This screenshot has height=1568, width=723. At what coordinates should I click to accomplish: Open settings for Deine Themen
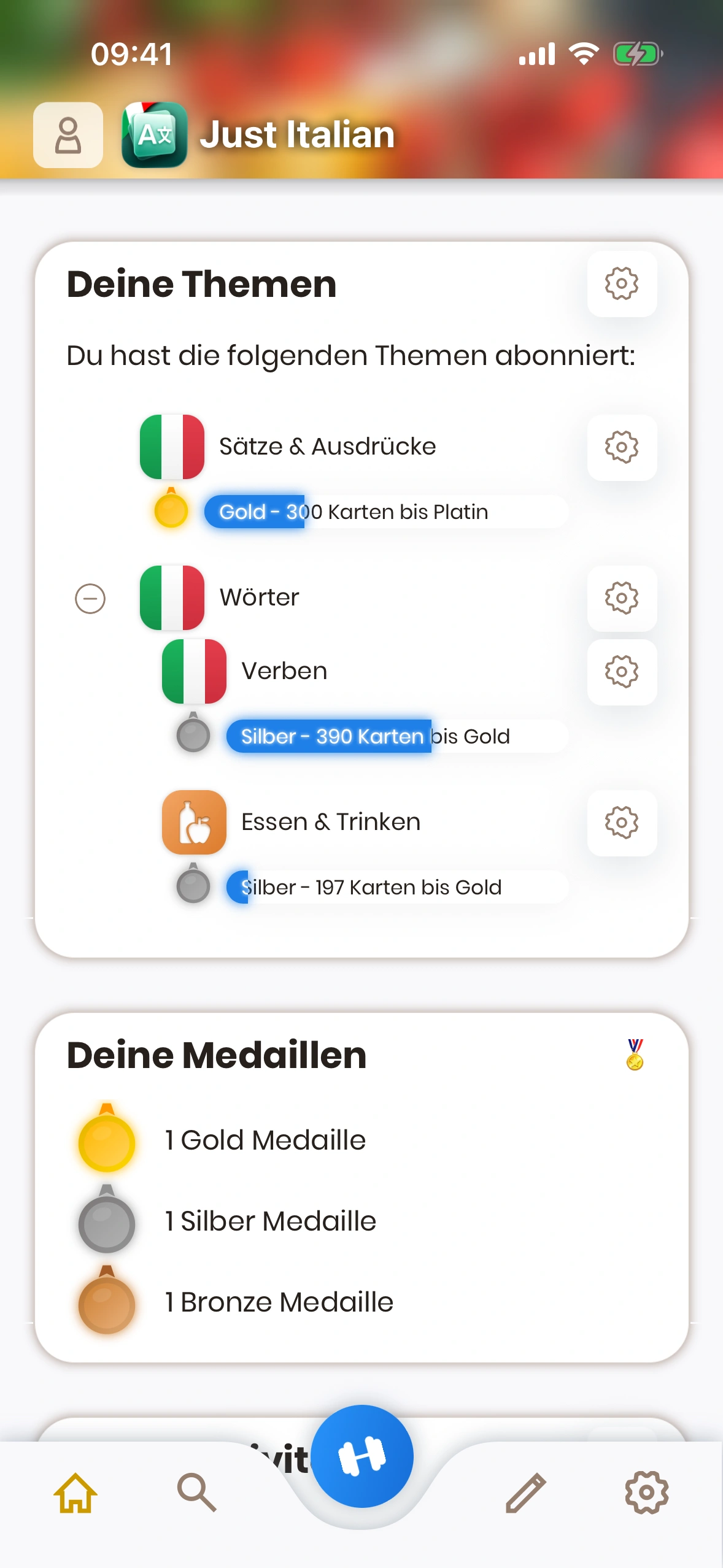point(621,284)
